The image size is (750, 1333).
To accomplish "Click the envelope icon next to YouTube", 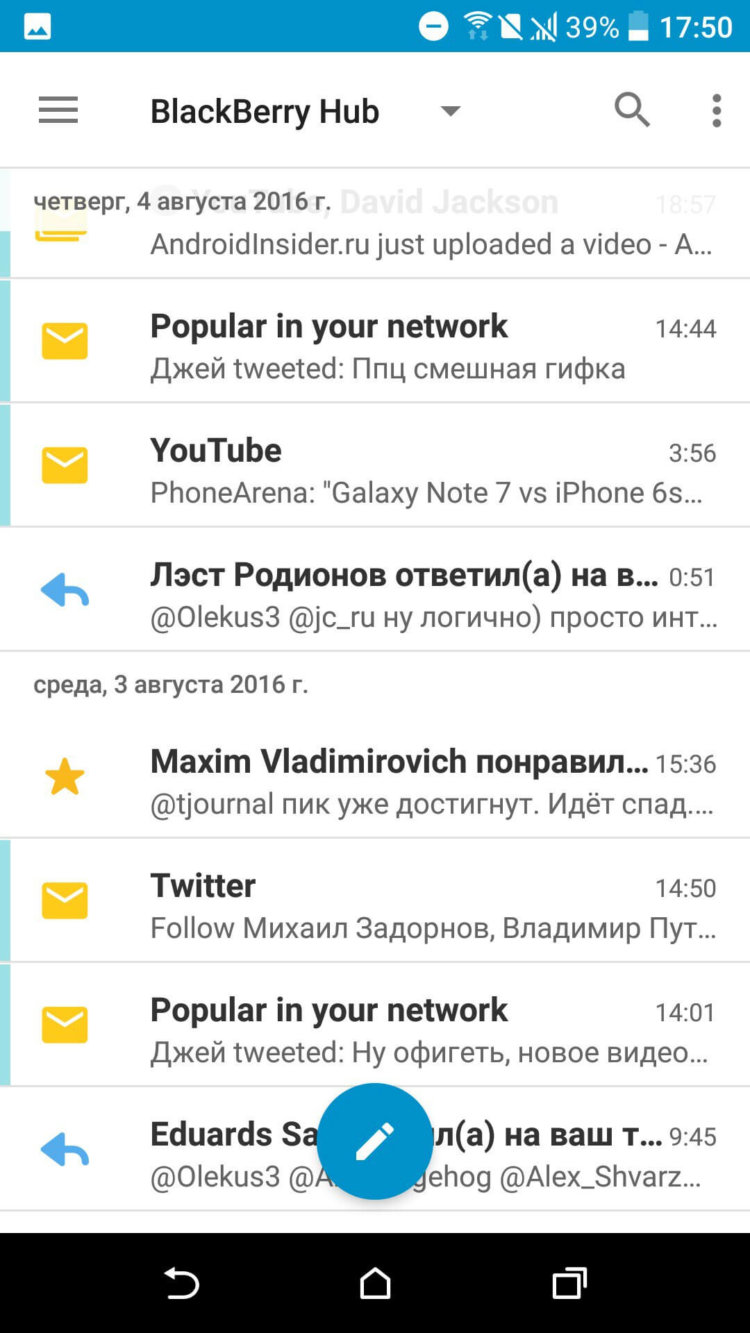I will click(x=64, y=464).
